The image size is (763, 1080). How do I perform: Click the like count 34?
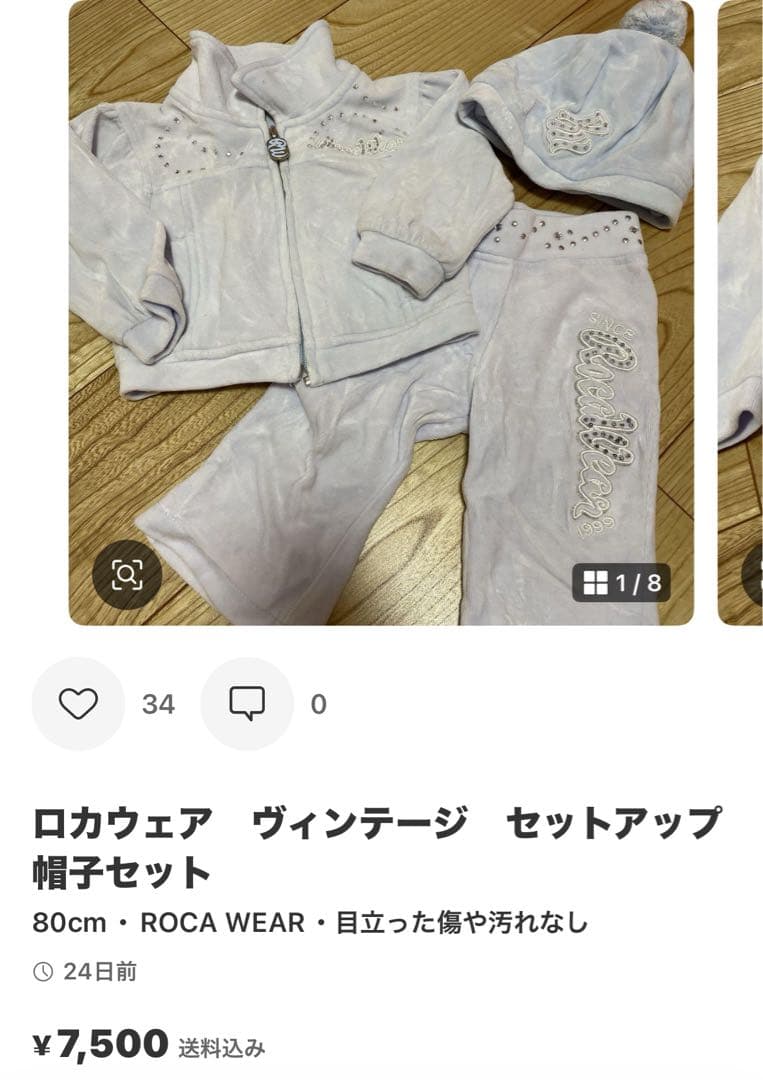click(158, 705)
